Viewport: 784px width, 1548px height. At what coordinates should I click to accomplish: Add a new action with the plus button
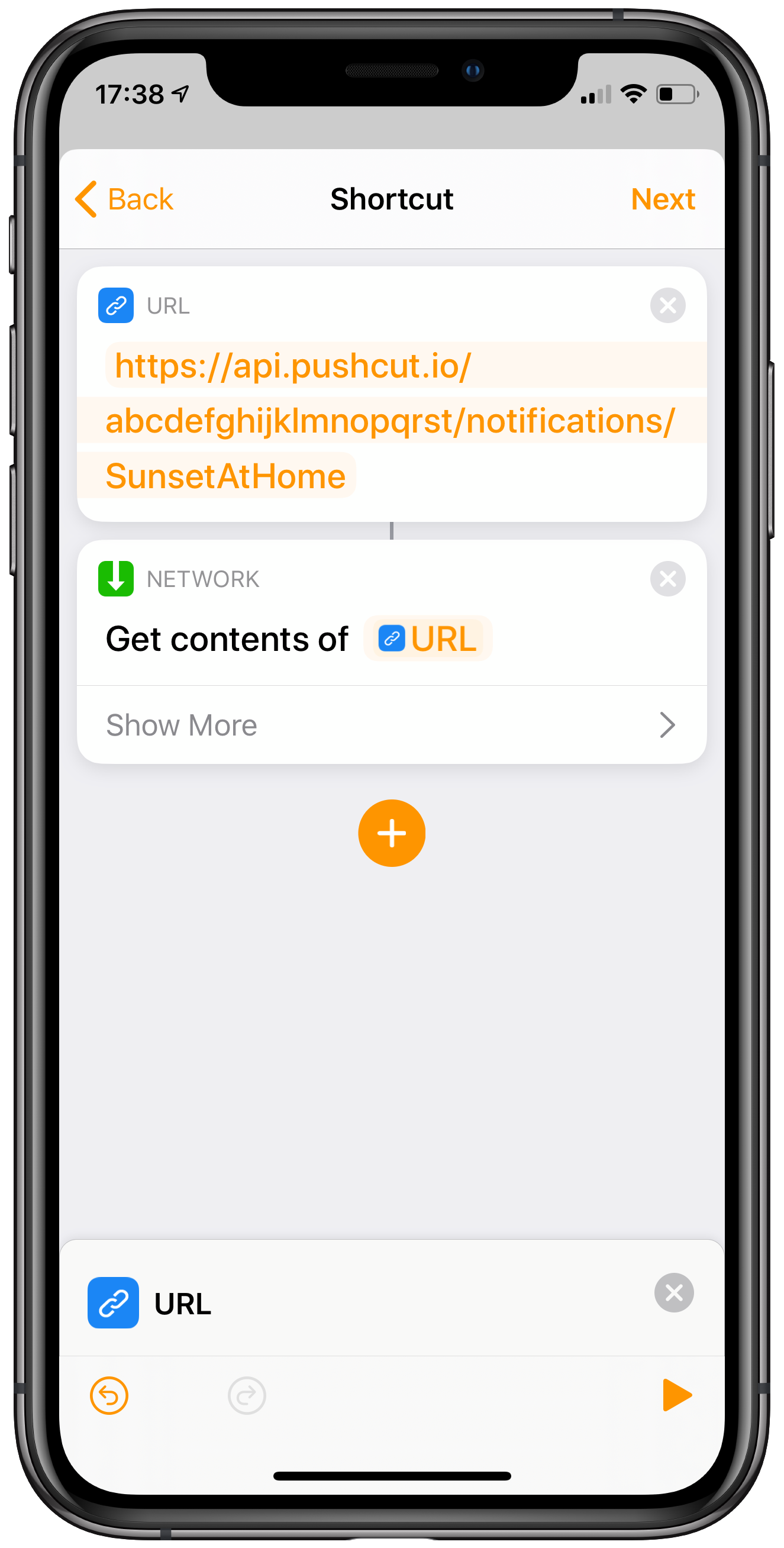point(392,833)
